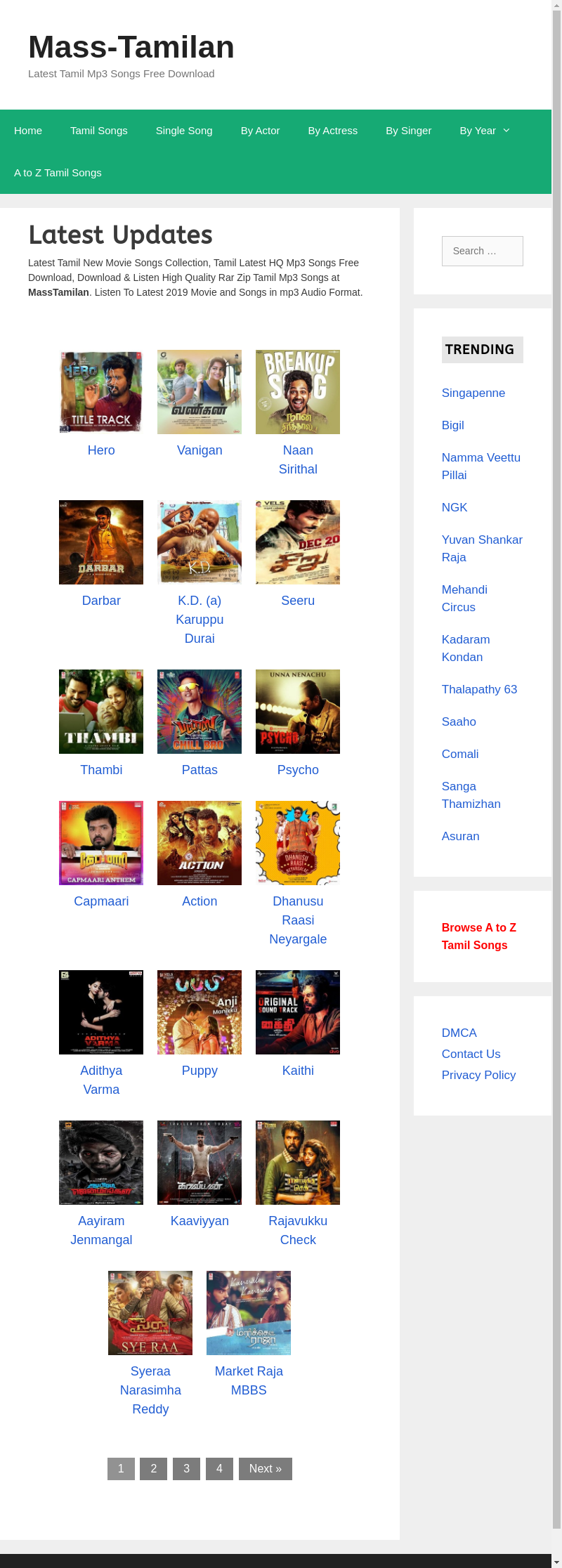Follow Browse A to Z Tamil Songs link

(x=478, y=936)
